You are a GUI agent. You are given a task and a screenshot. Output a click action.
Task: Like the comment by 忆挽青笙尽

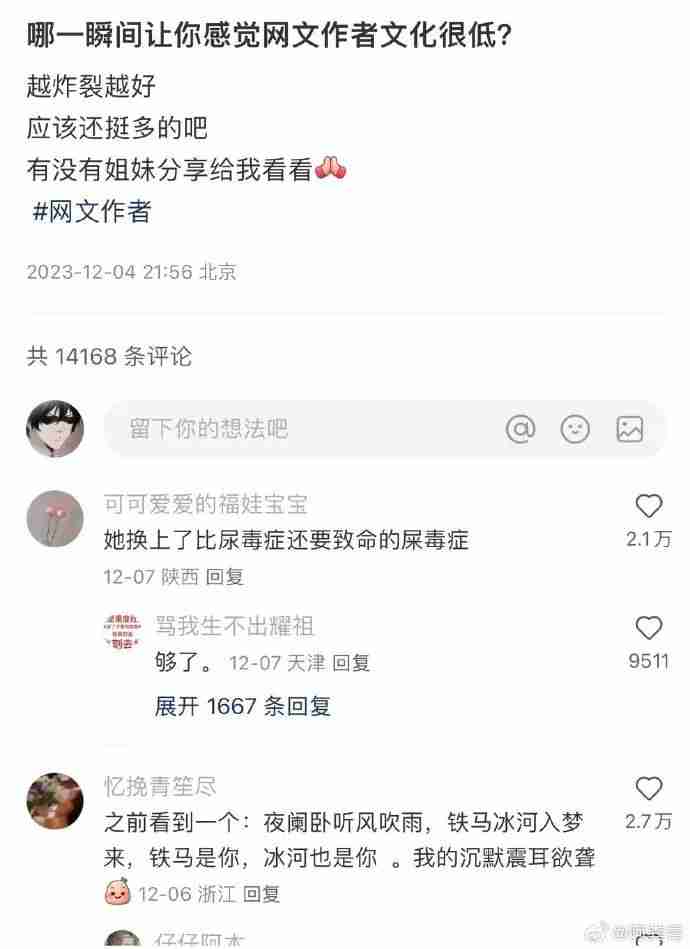[x=649, y=789]
